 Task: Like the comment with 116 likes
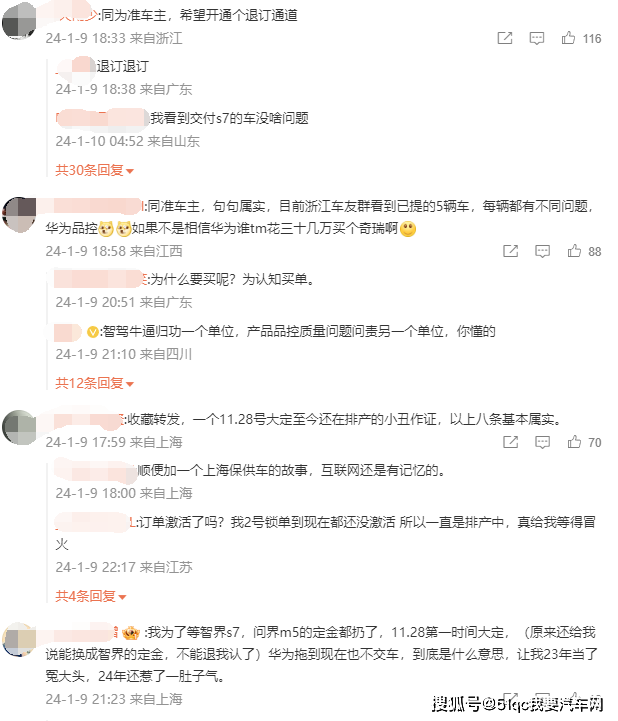569,39
